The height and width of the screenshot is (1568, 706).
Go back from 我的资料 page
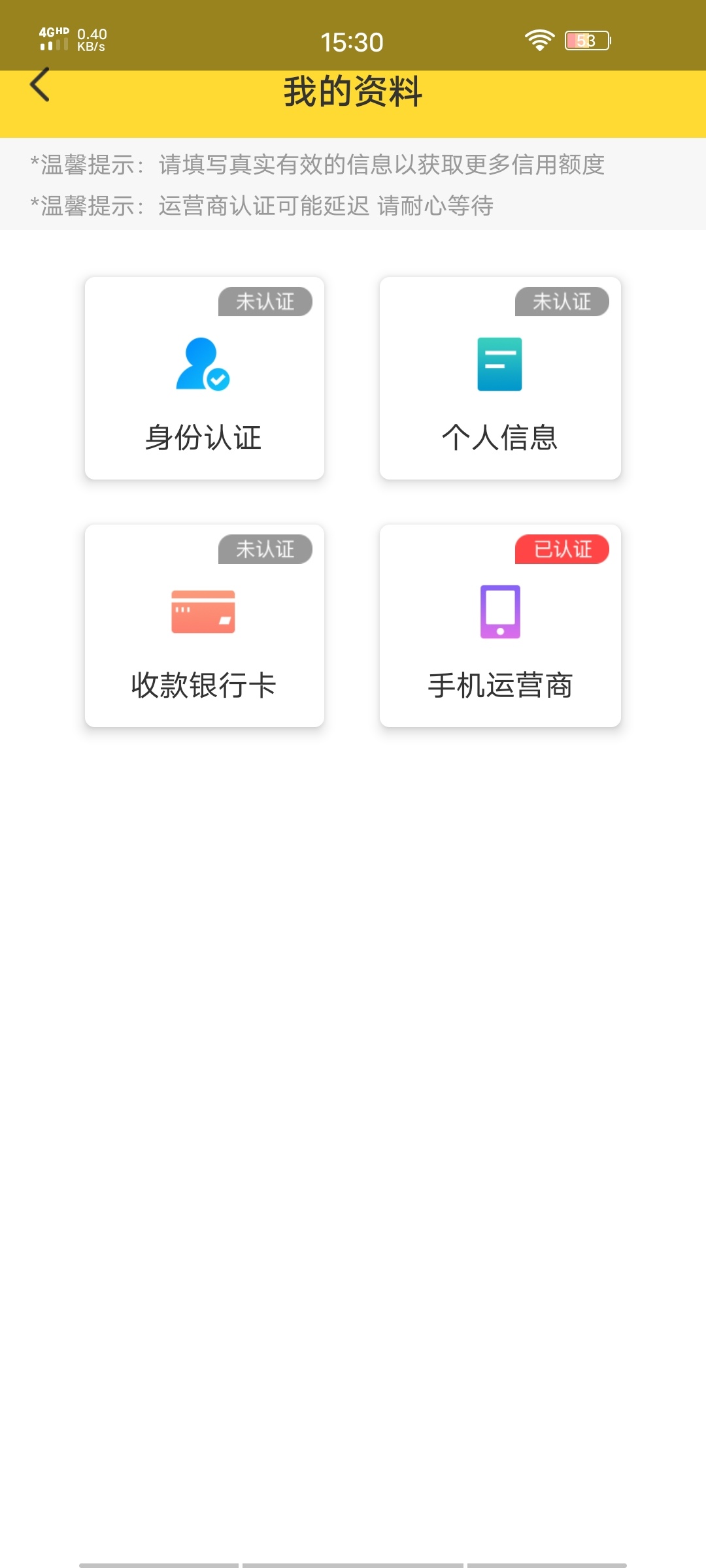pos(40,85)
